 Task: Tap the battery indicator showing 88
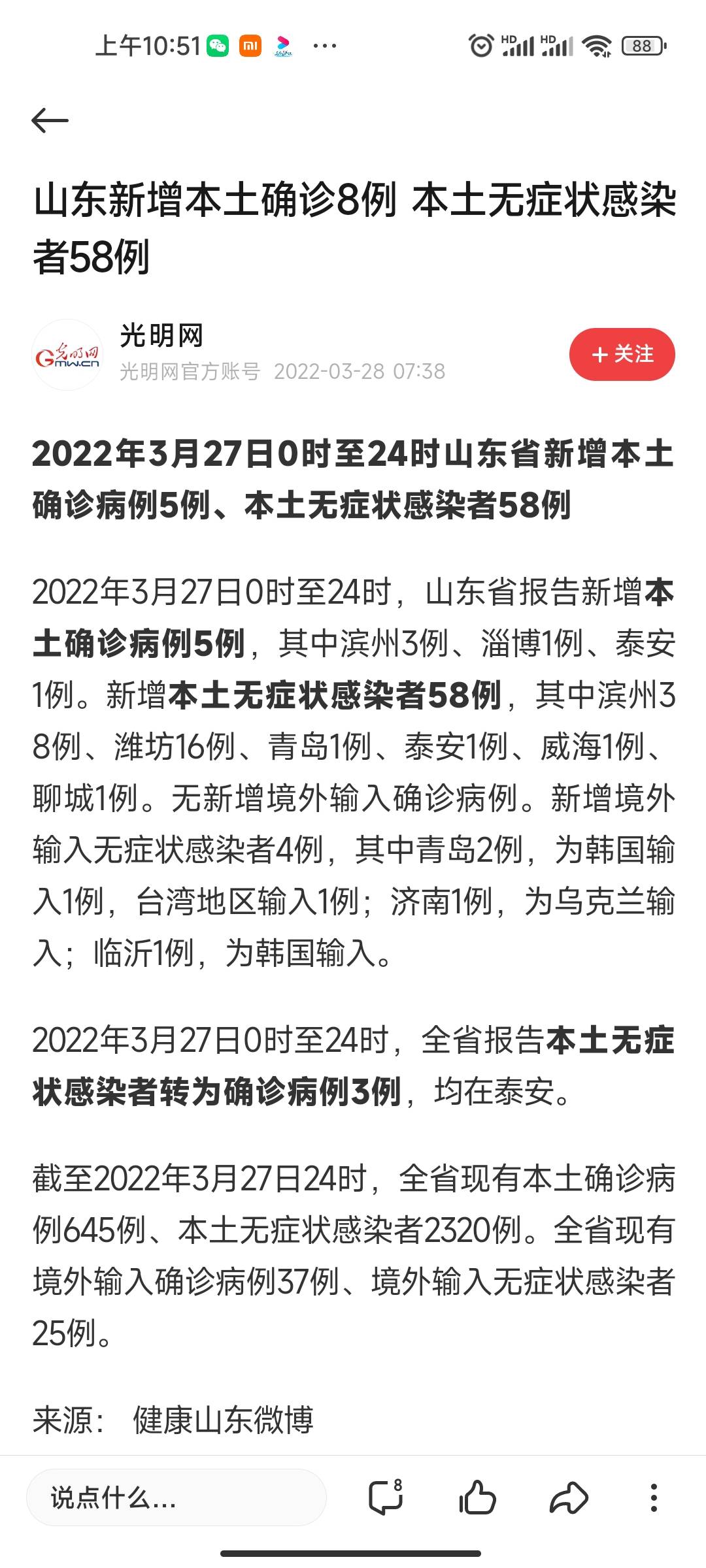tap(639, 44)
